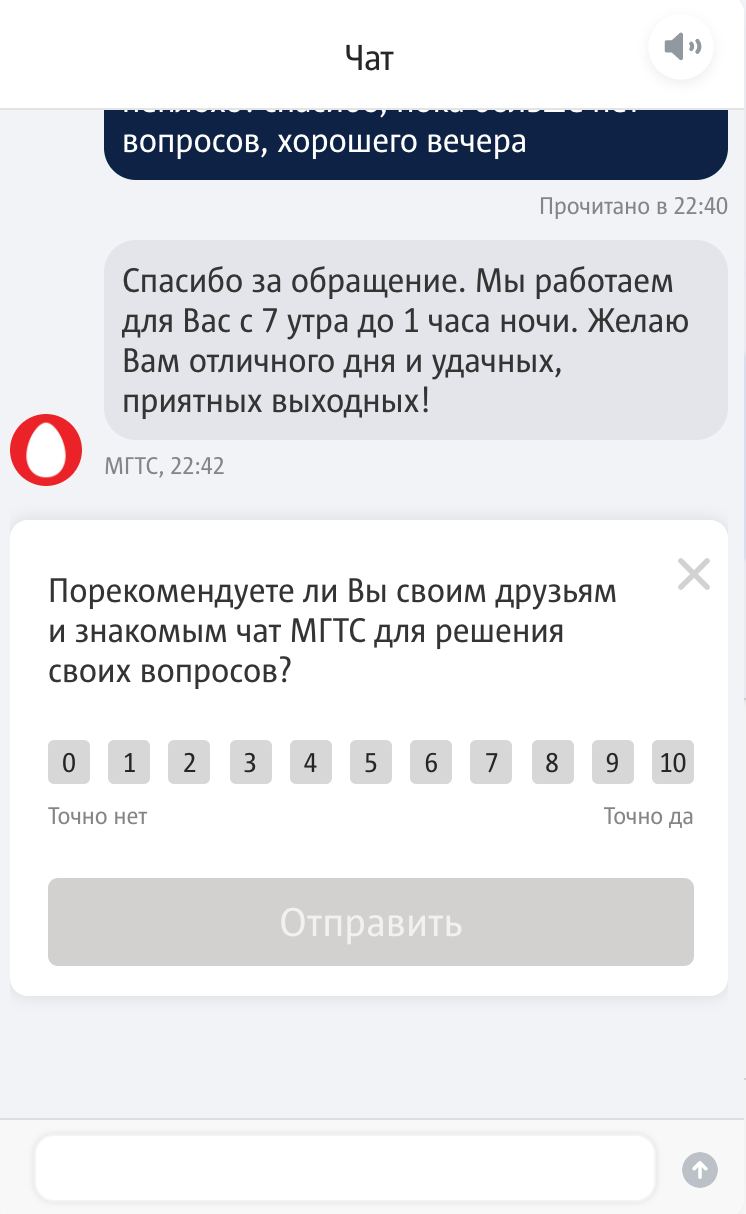Close the MGTS recommendation survey
This screenshot has width=746, height=1214.
[693, 574]
